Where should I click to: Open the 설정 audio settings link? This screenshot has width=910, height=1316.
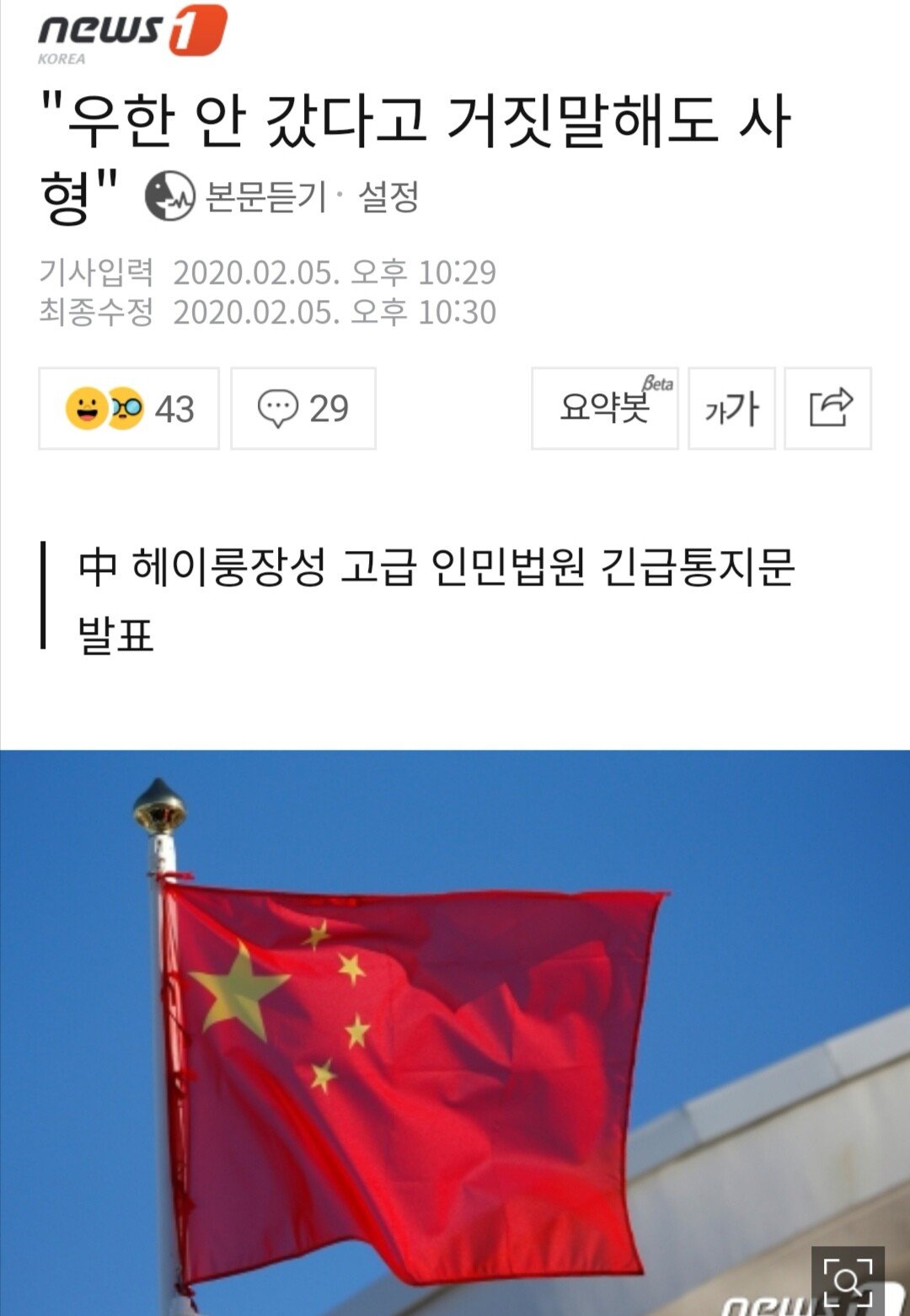388,197
